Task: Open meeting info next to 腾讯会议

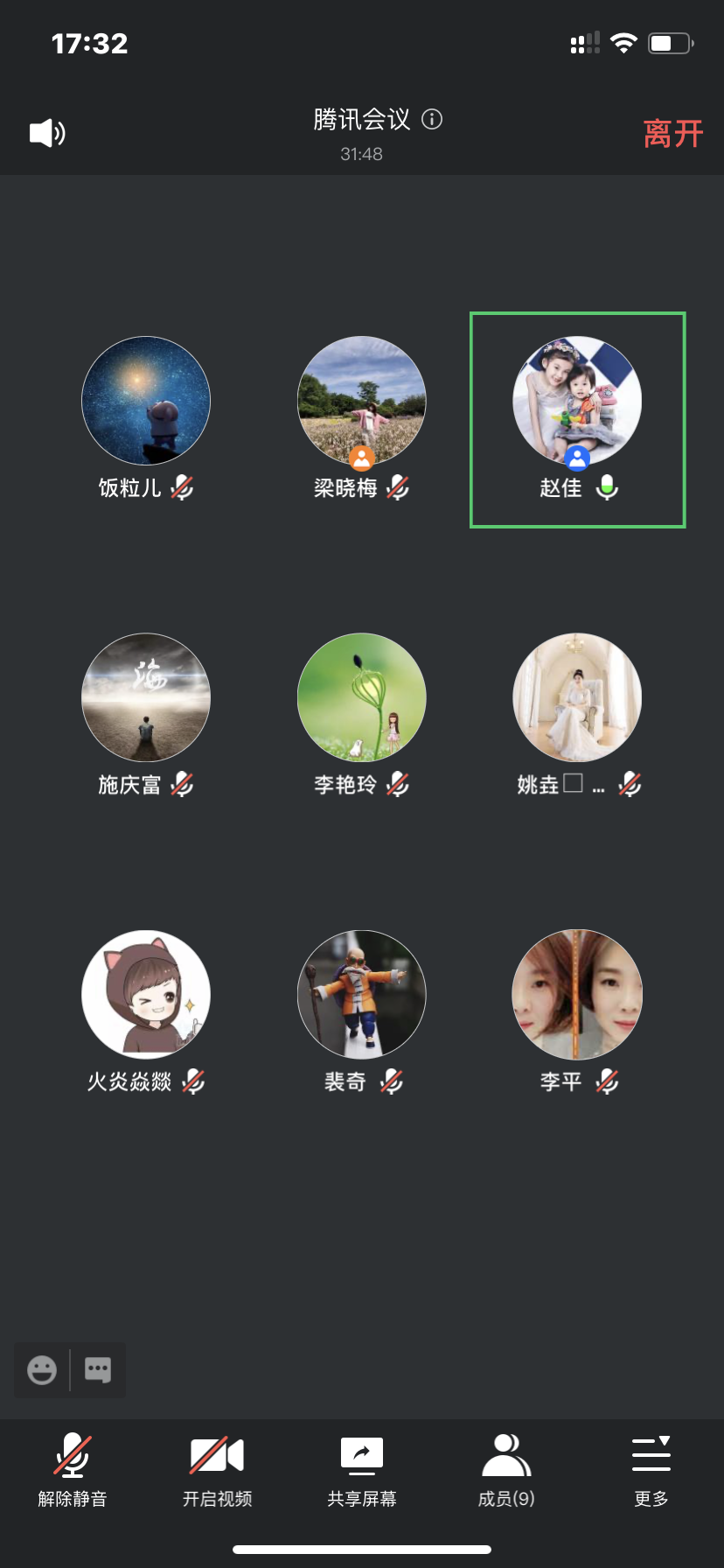Action: (432, 119)
